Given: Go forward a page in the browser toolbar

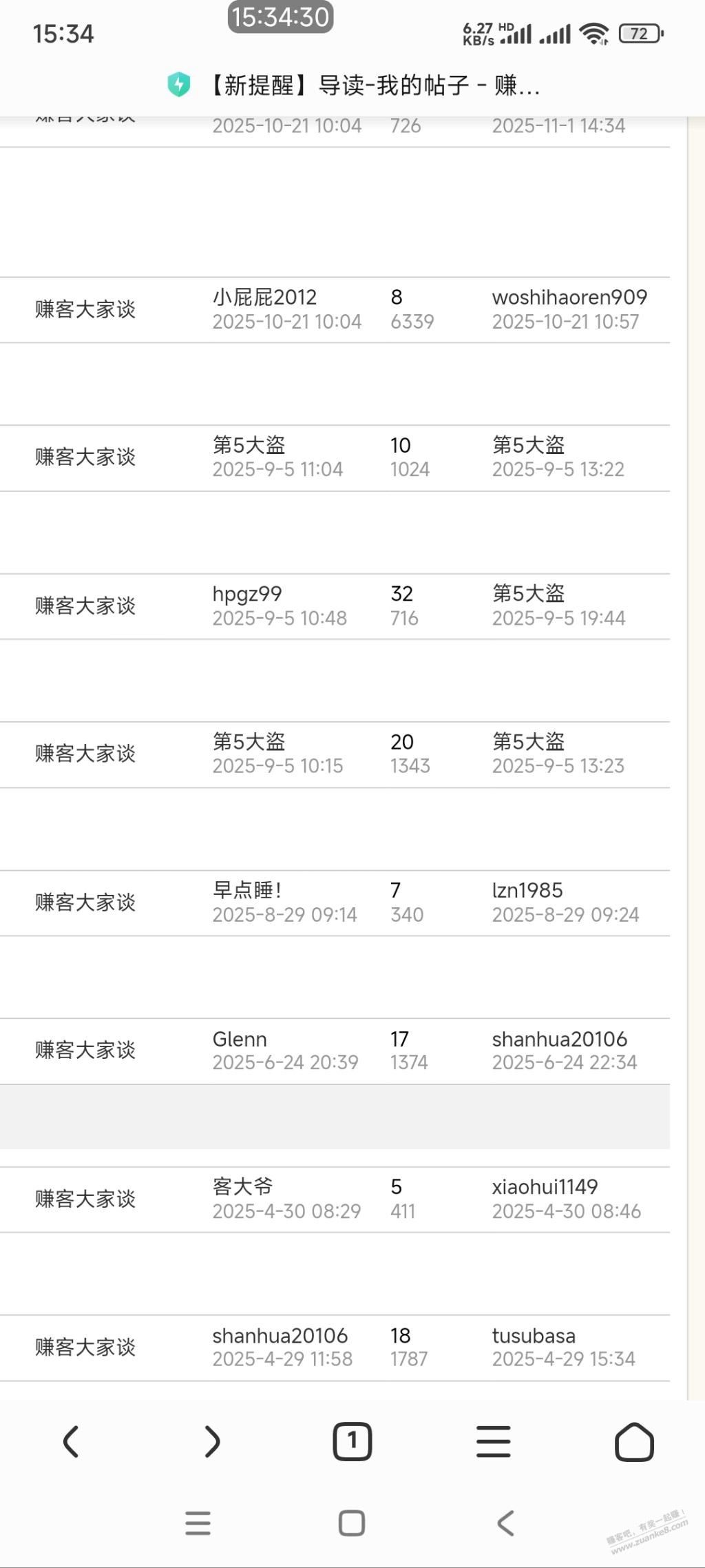Looking at the screenshot, I should click(x=212, y=1441).
